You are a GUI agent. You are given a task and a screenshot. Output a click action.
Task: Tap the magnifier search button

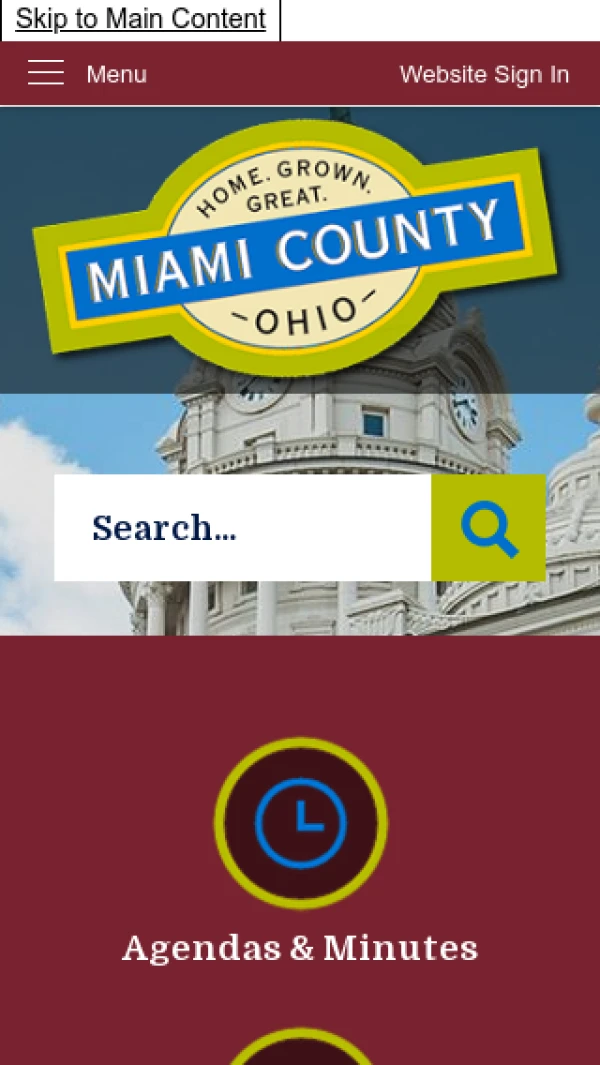click(488, 528)
